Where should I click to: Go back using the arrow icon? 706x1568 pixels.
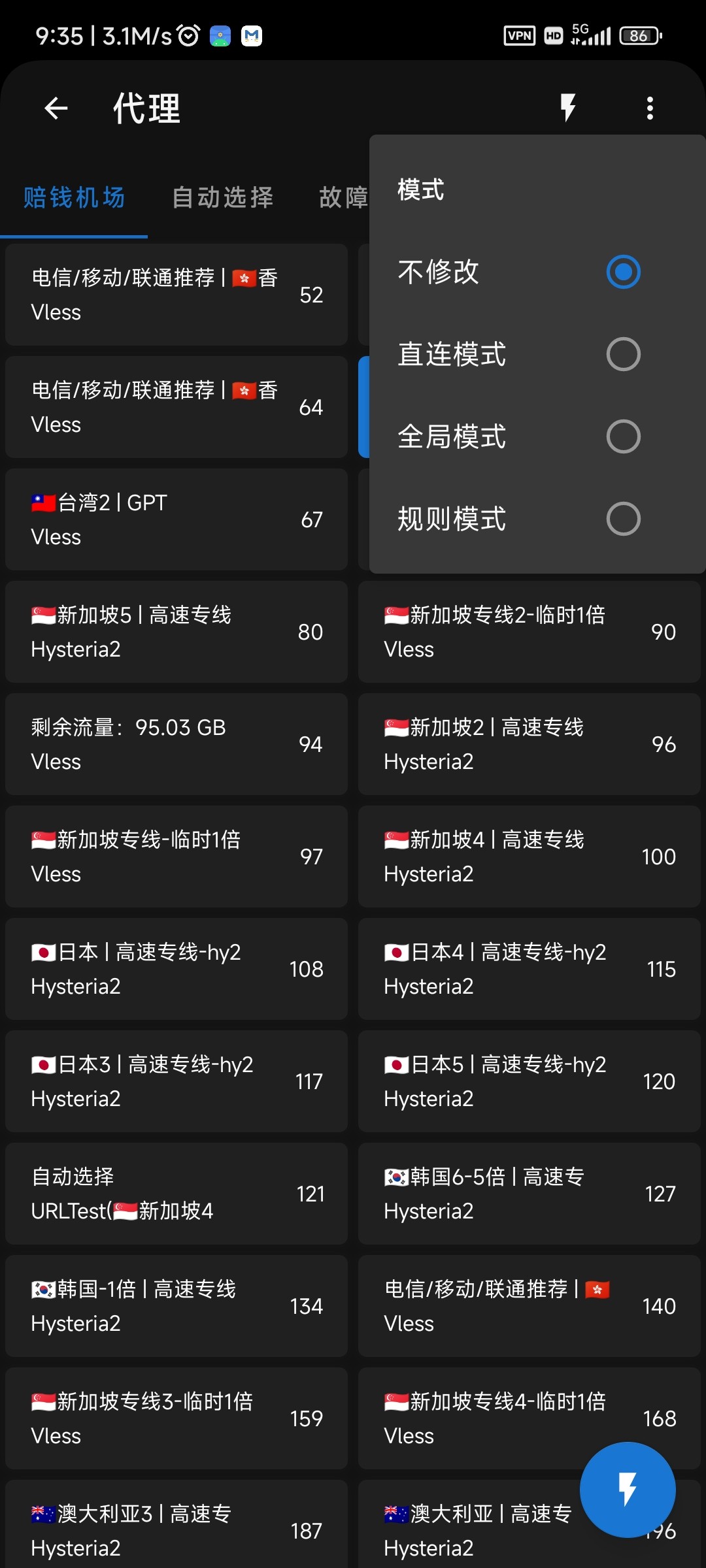pos(56,108)
